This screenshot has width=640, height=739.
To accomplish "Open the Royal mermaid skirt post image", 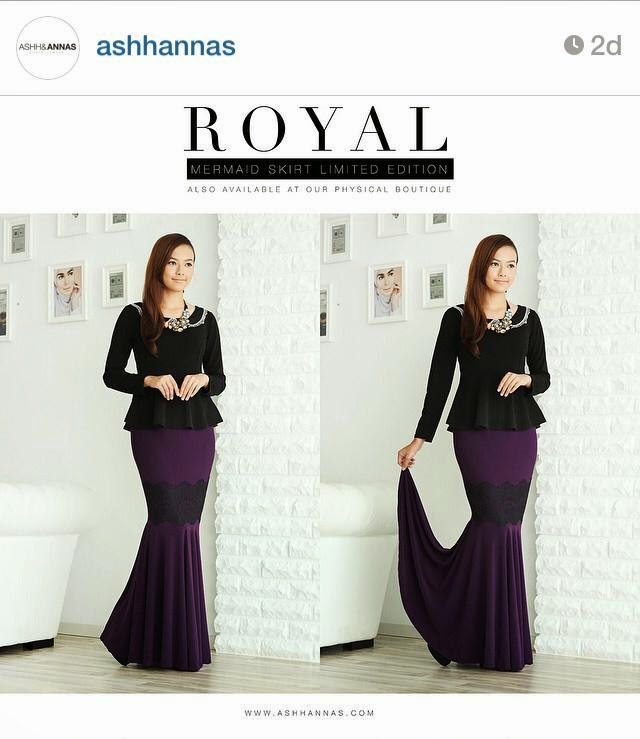I will (x=320, y=420).
